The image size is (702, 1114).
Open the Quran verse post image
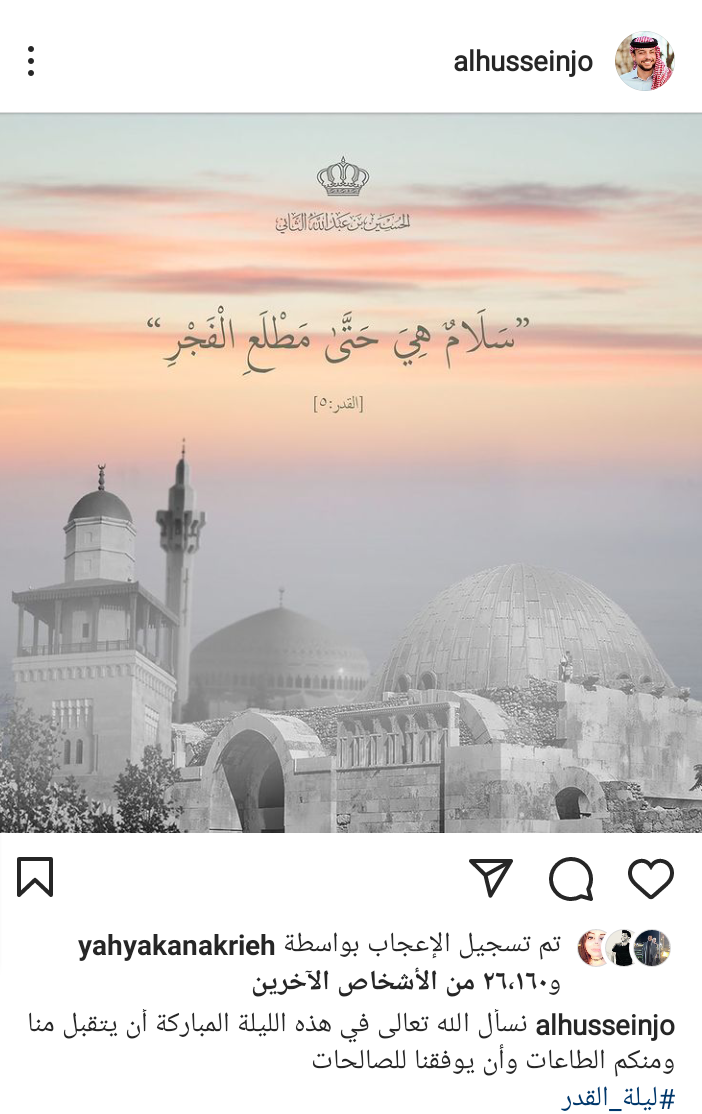click(x=351, y=473)
